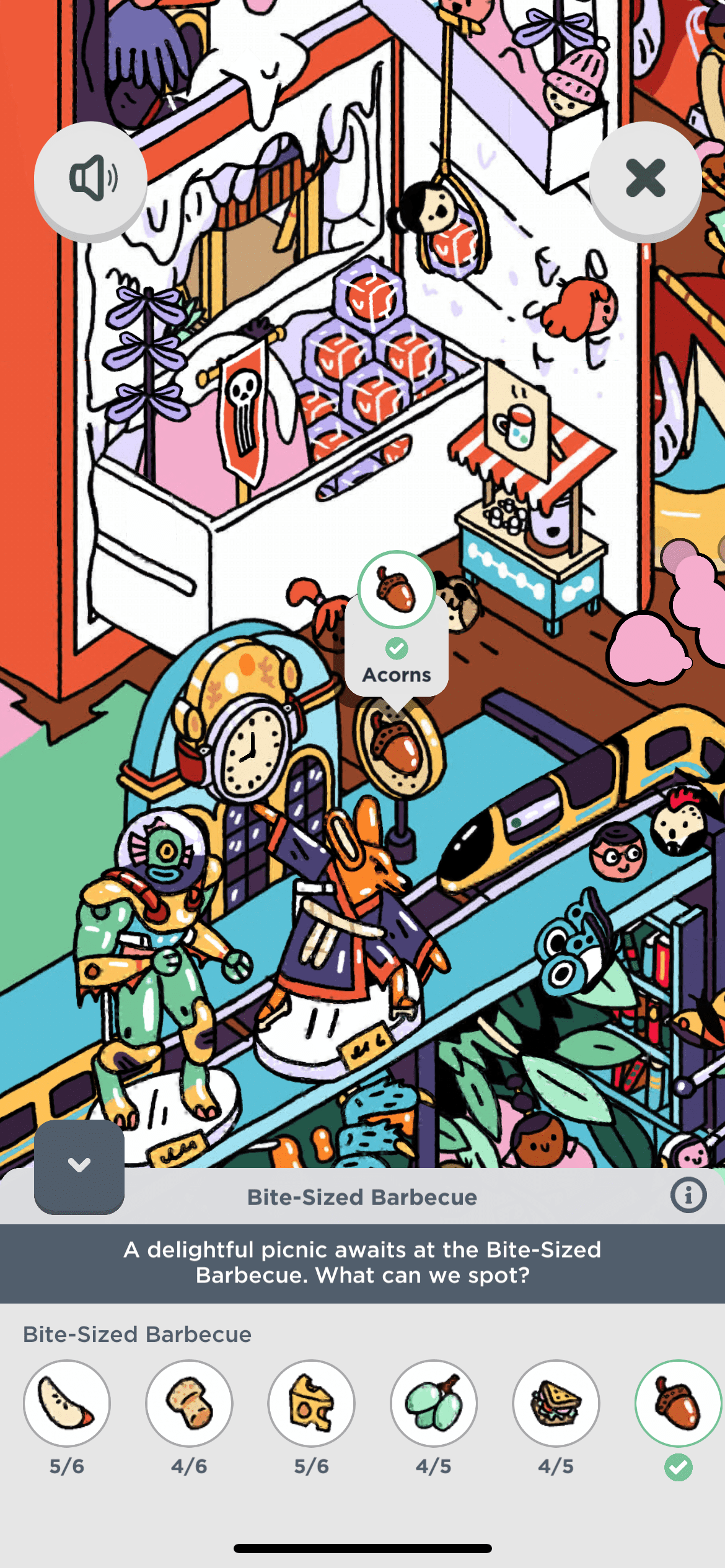The width and height of the screenshot is (725, 1568).
Task: Select the sandwich item
Action: point(556,1403)
